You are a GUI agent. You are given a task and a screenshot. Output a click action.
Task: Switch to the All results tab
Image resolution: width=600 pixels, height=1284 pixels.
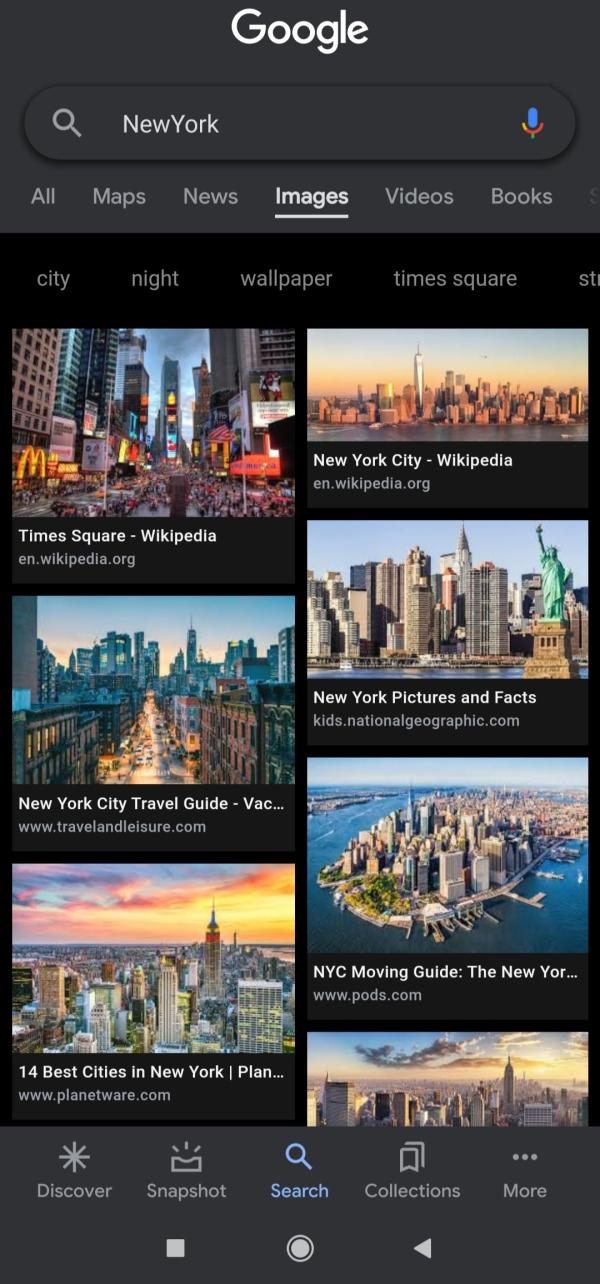click(43, 196)
